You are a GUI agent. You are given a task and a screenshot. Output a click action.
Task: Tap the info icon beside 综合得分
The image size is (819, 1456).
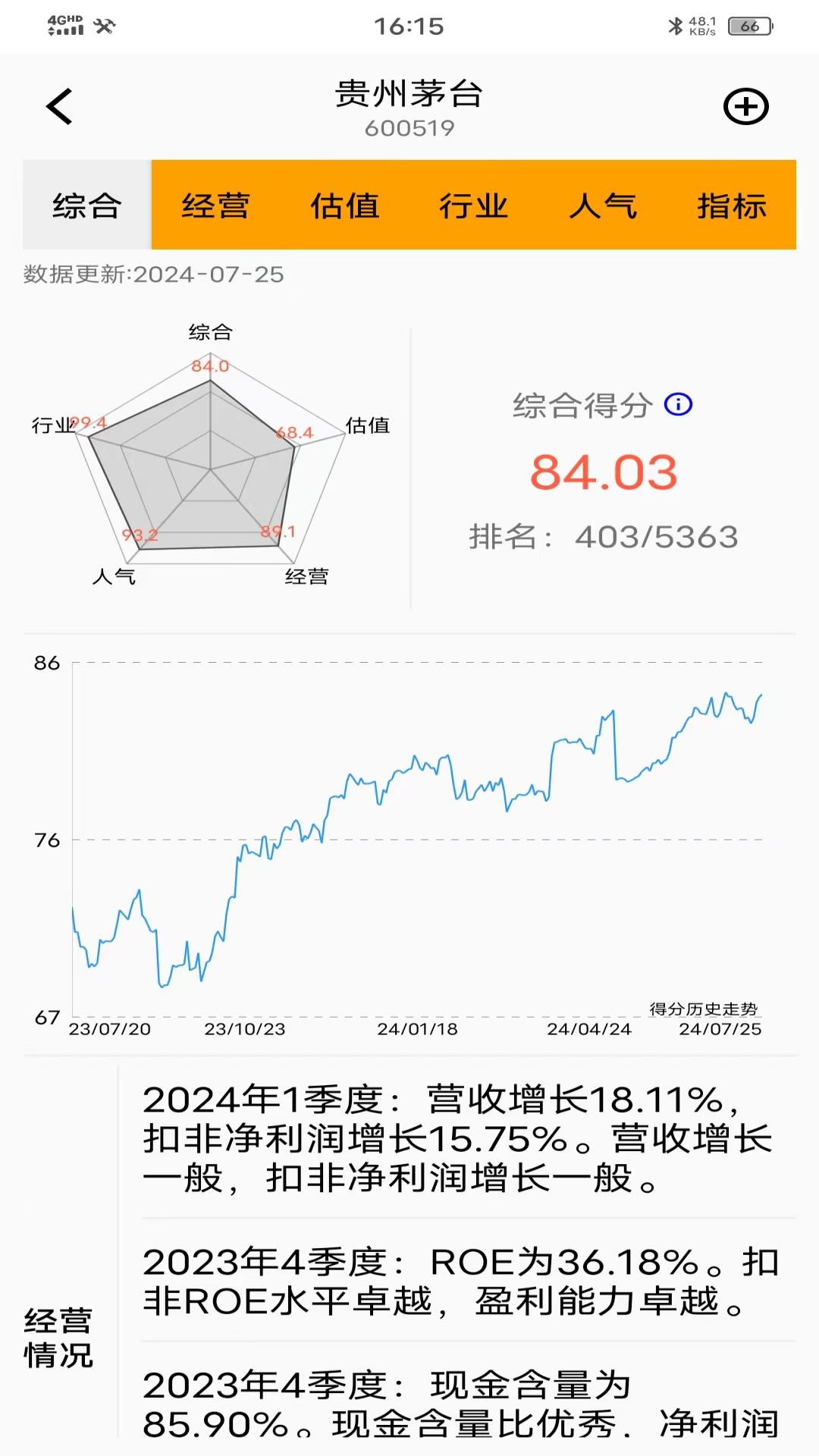point(679,404)
